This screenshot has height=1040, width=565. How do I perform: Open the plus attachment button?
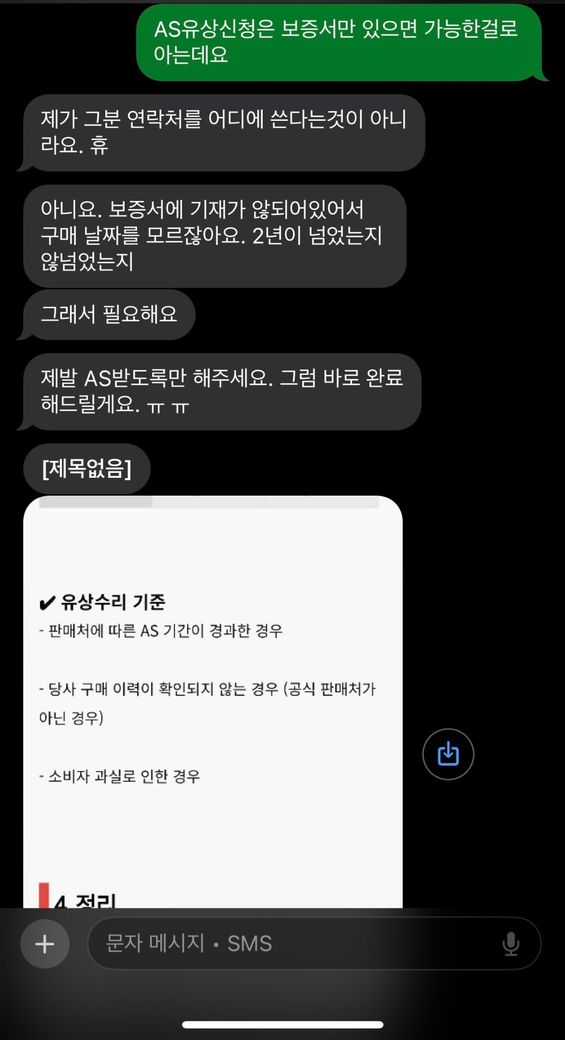(44, 943)
